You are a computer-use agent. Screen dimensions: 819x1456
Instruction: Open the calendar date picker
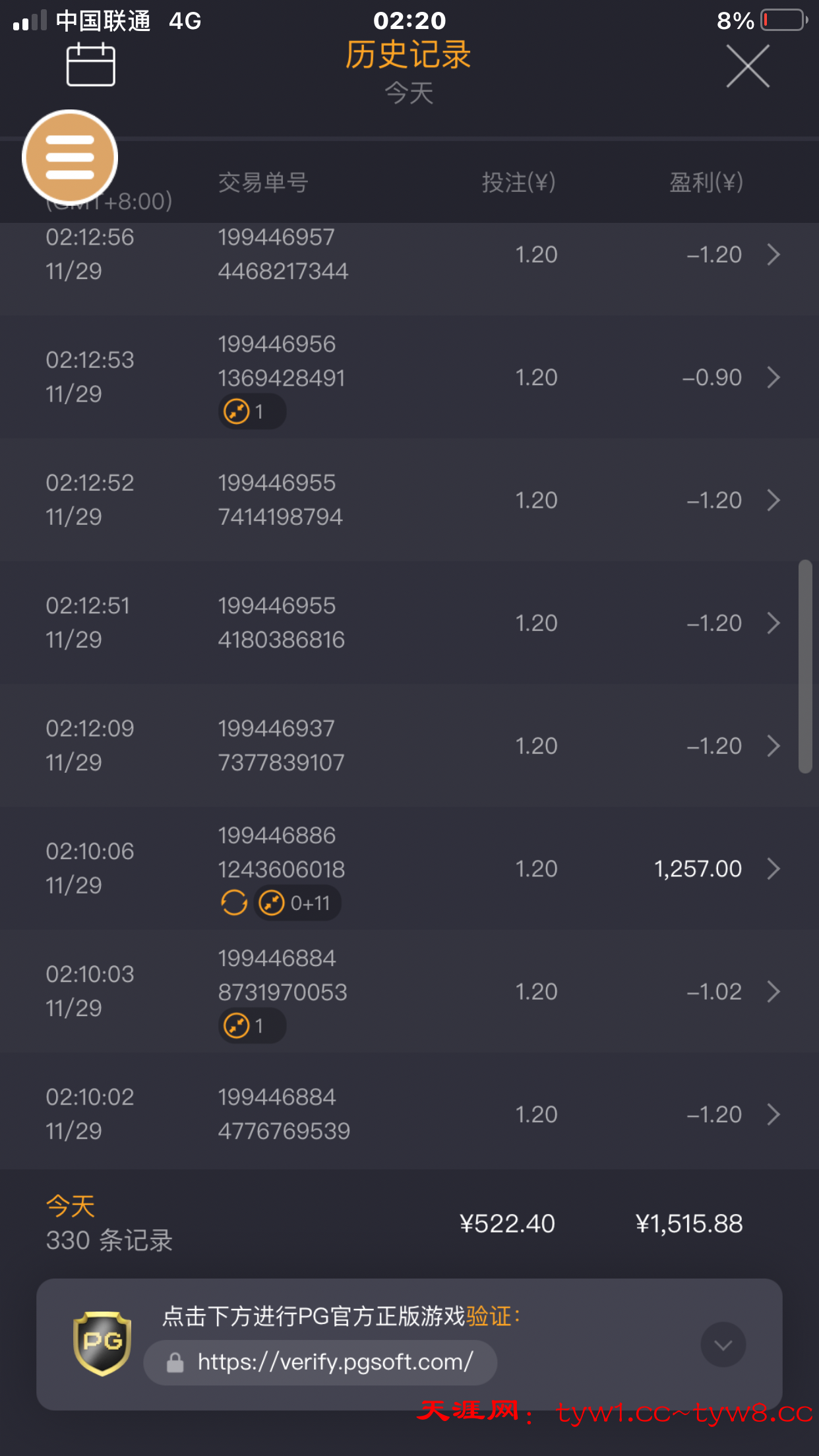[x=91, y=65]
